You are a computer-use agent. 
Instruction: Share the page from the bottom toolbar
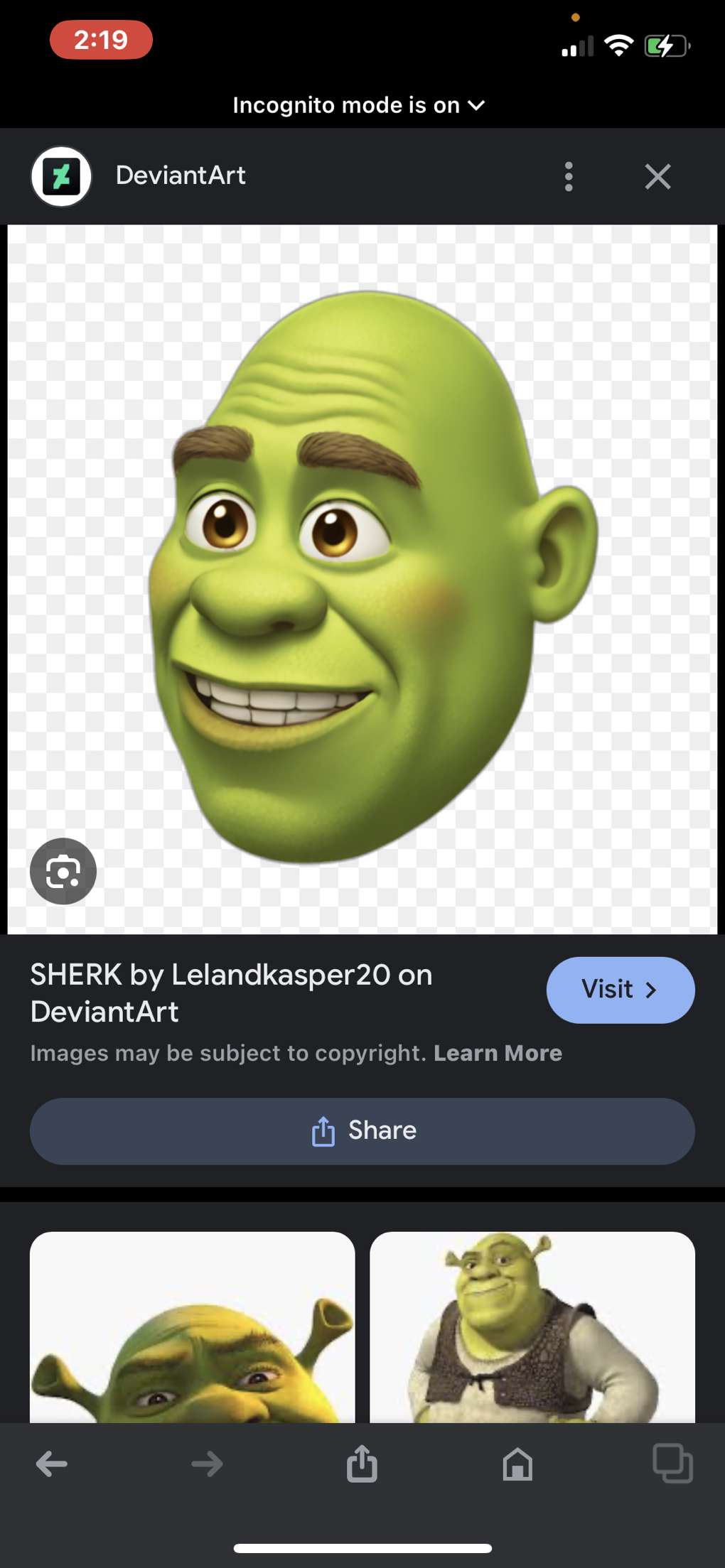tap(362, 1464)
